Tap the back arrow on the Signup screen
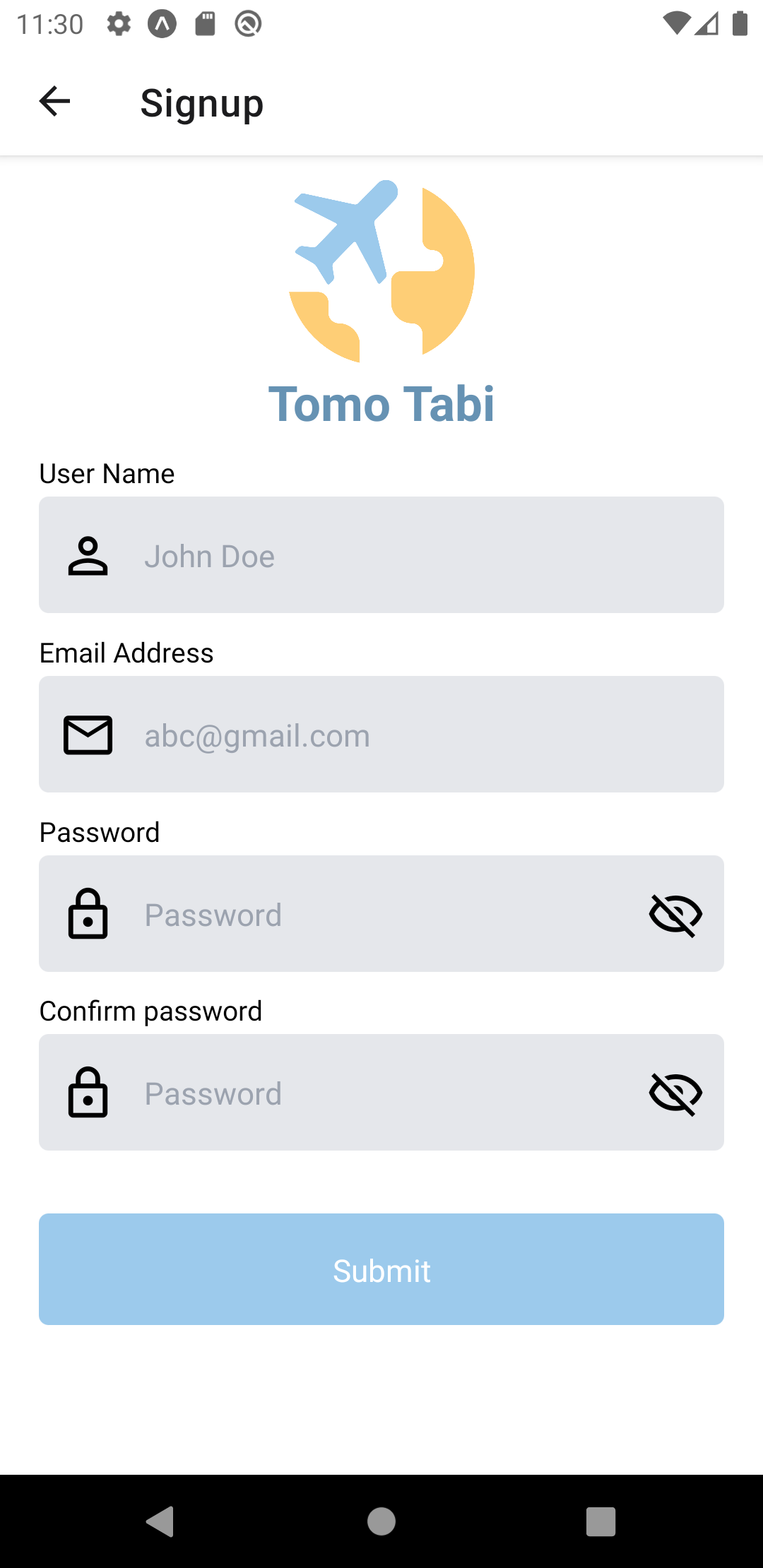 click(x=54, y=101)
